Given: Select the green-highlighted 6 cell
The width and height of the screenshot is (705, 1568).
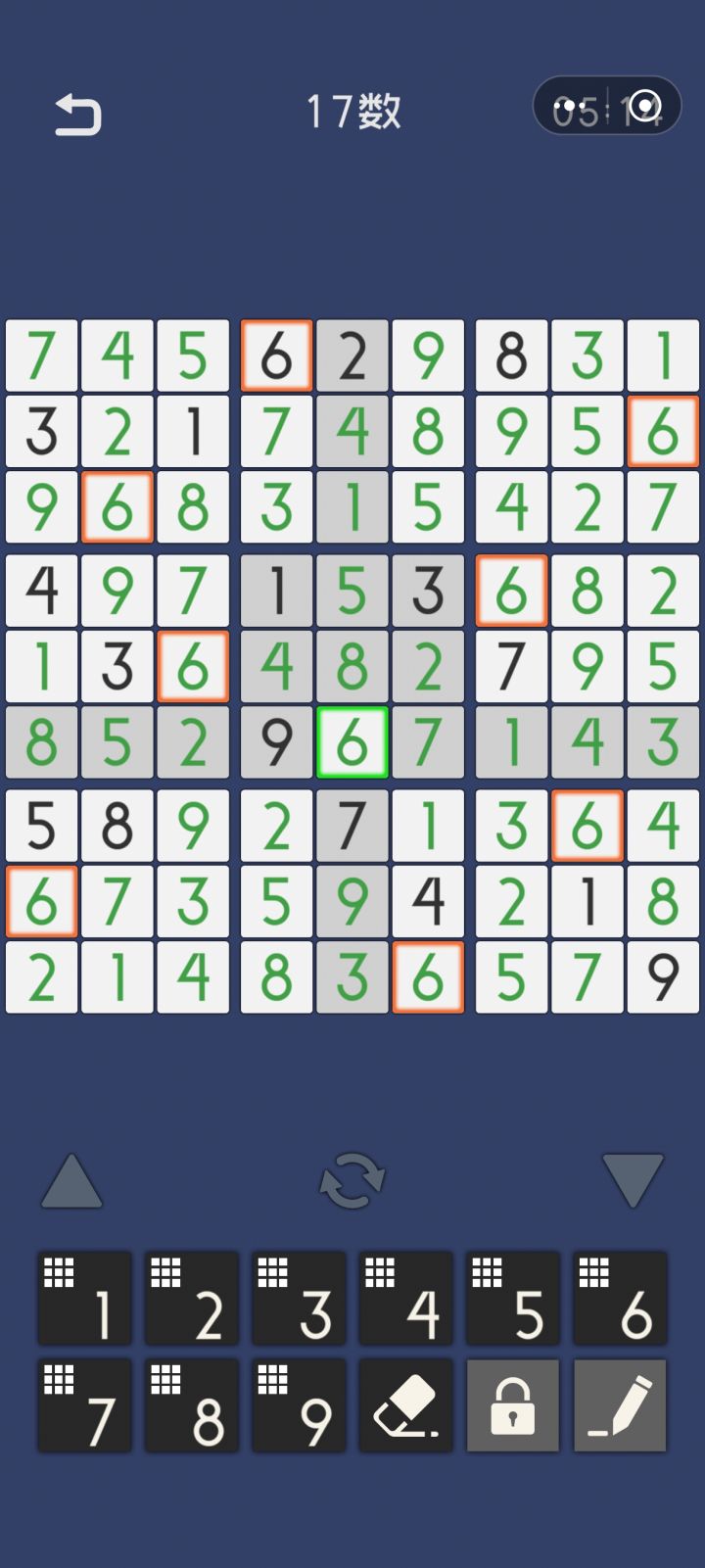Looking at the screenshot, I should [x=352, y=742].
